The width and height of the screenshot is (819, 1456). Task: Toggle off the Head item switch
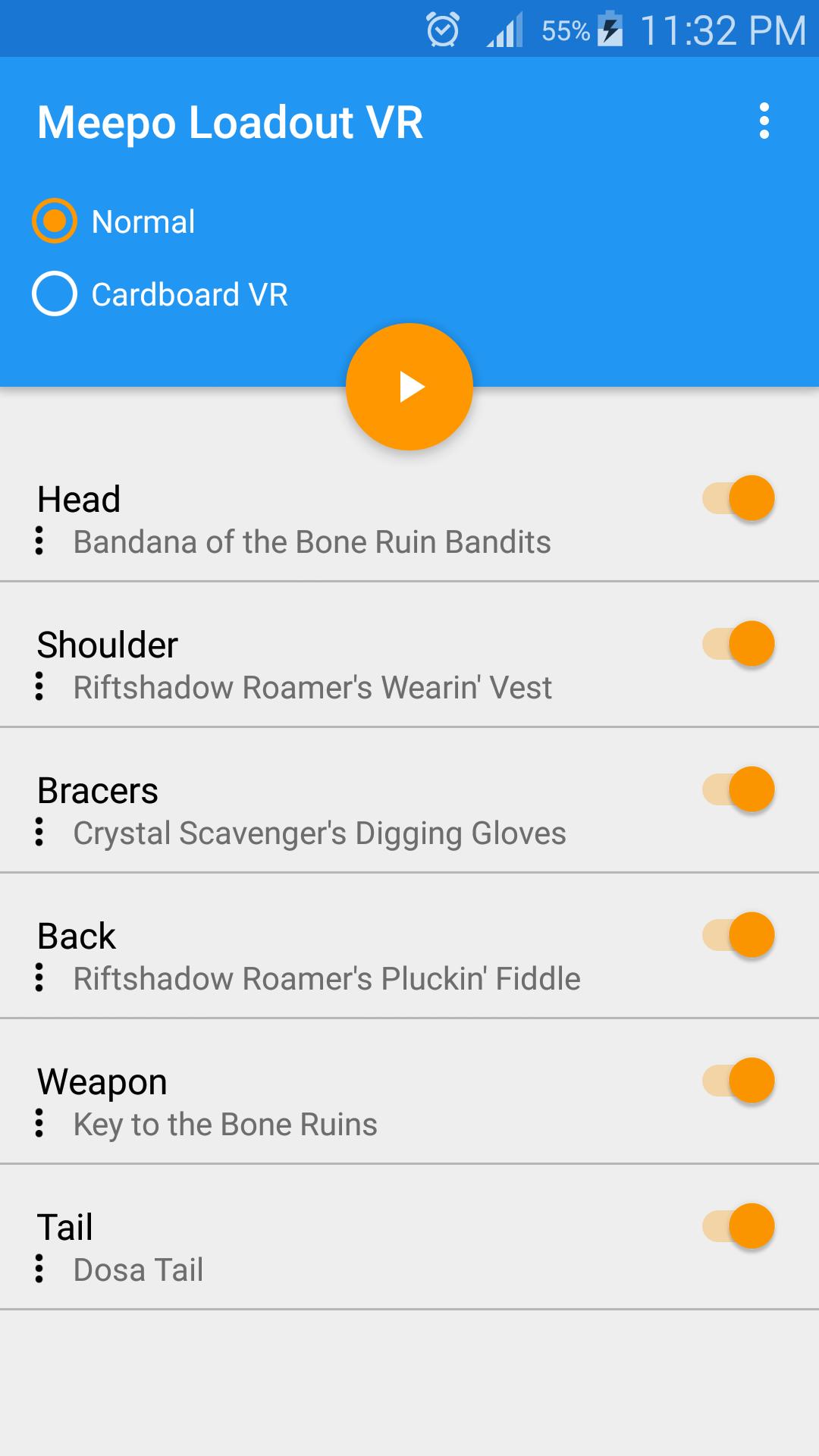coord(739,498)
